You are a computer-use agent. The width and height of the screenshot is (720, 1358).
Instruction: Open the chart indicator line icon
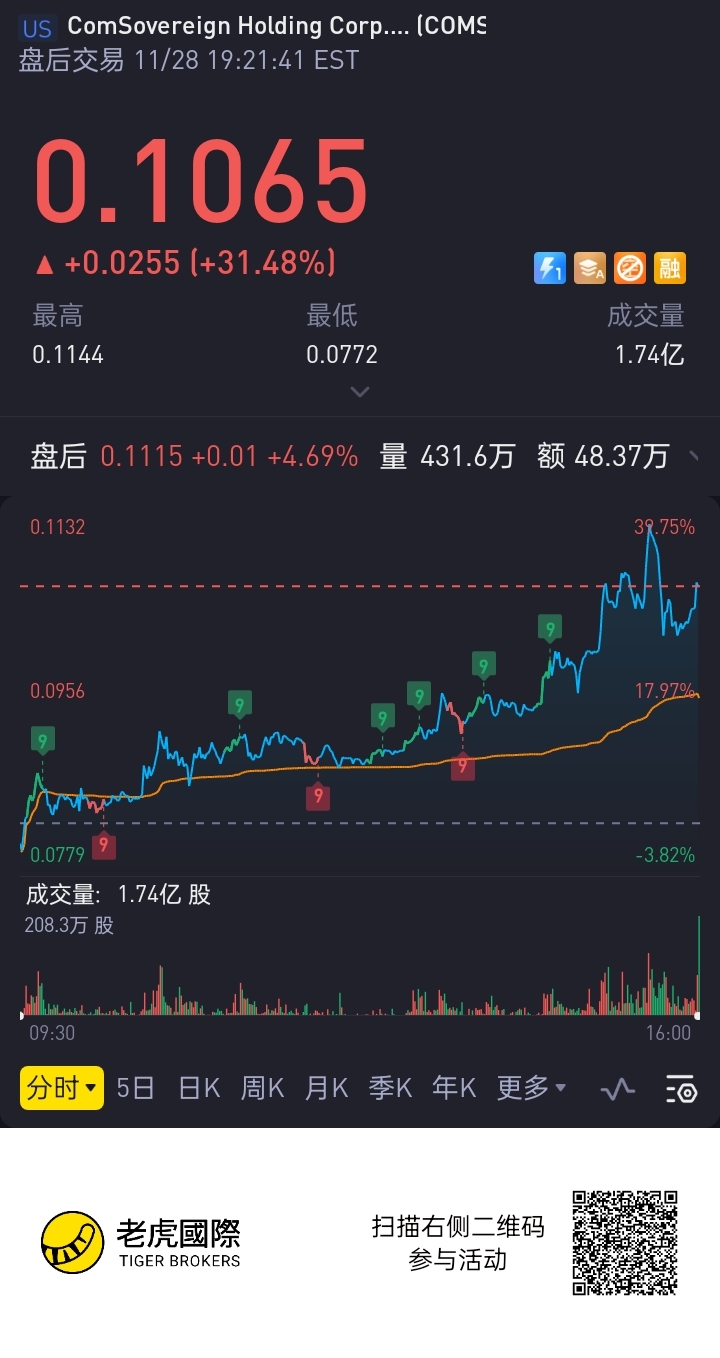click(x=617, y=1089)
